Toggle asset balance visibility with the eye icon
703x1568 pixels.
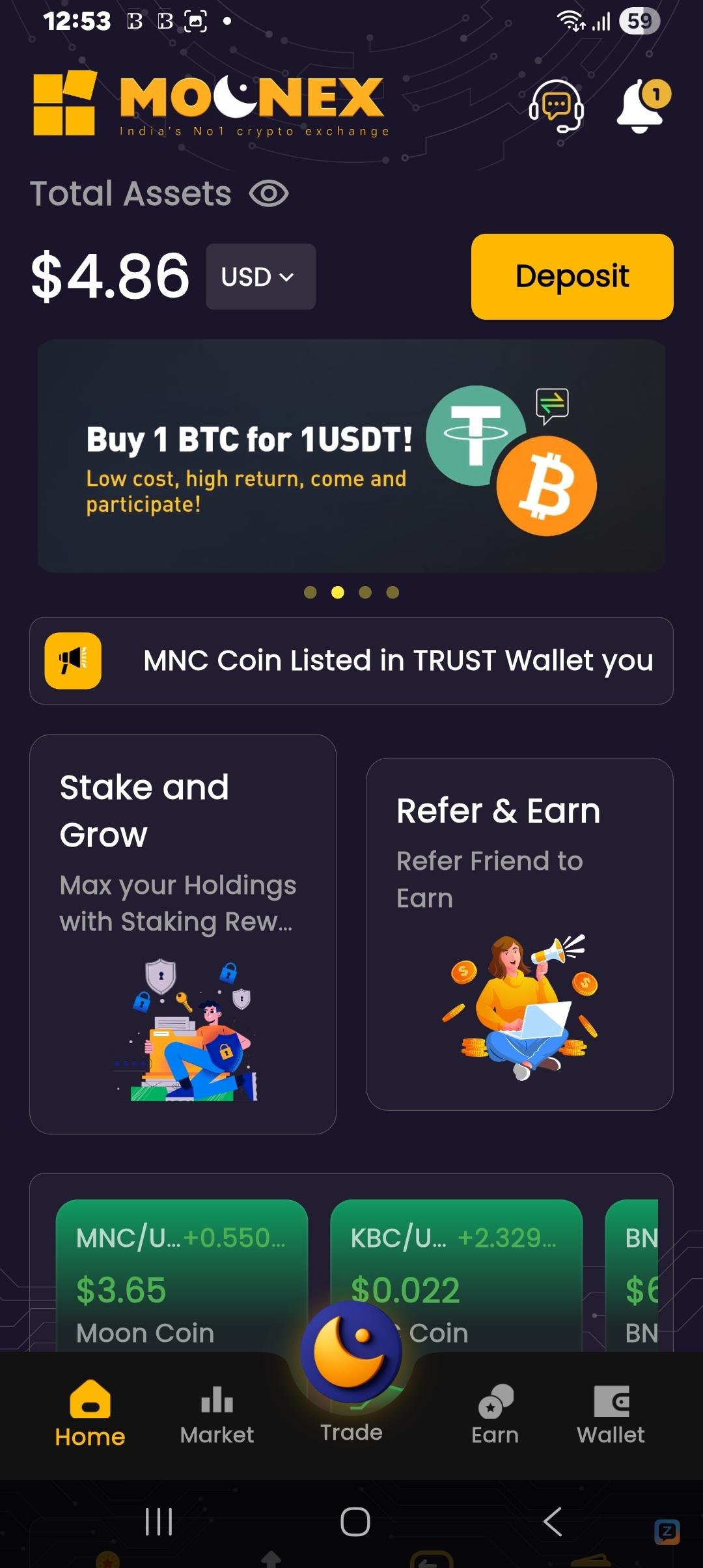click(267, 192)
